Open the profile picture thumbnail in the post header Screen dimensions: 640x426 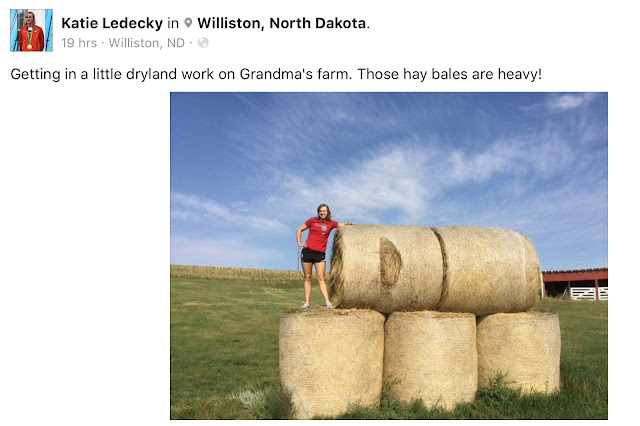tap(31, 30)
